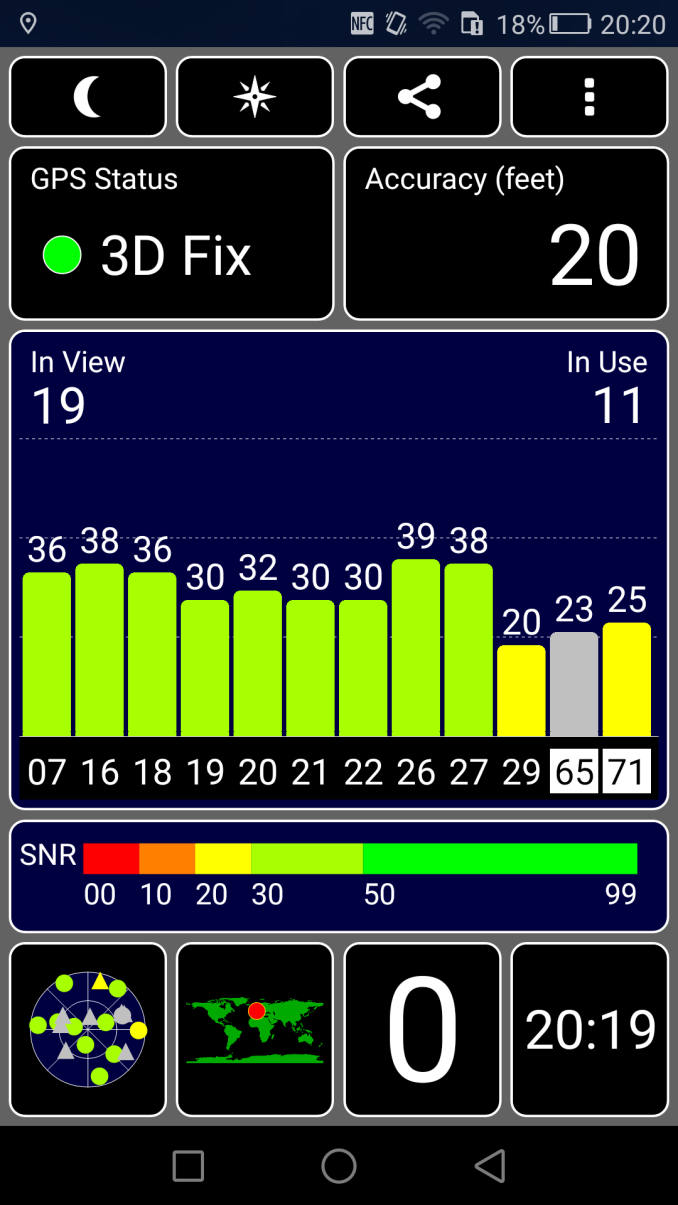The image size is (678, 1205).
Task: Tap the speed tile showing 0
Action: click(421, 1029)
